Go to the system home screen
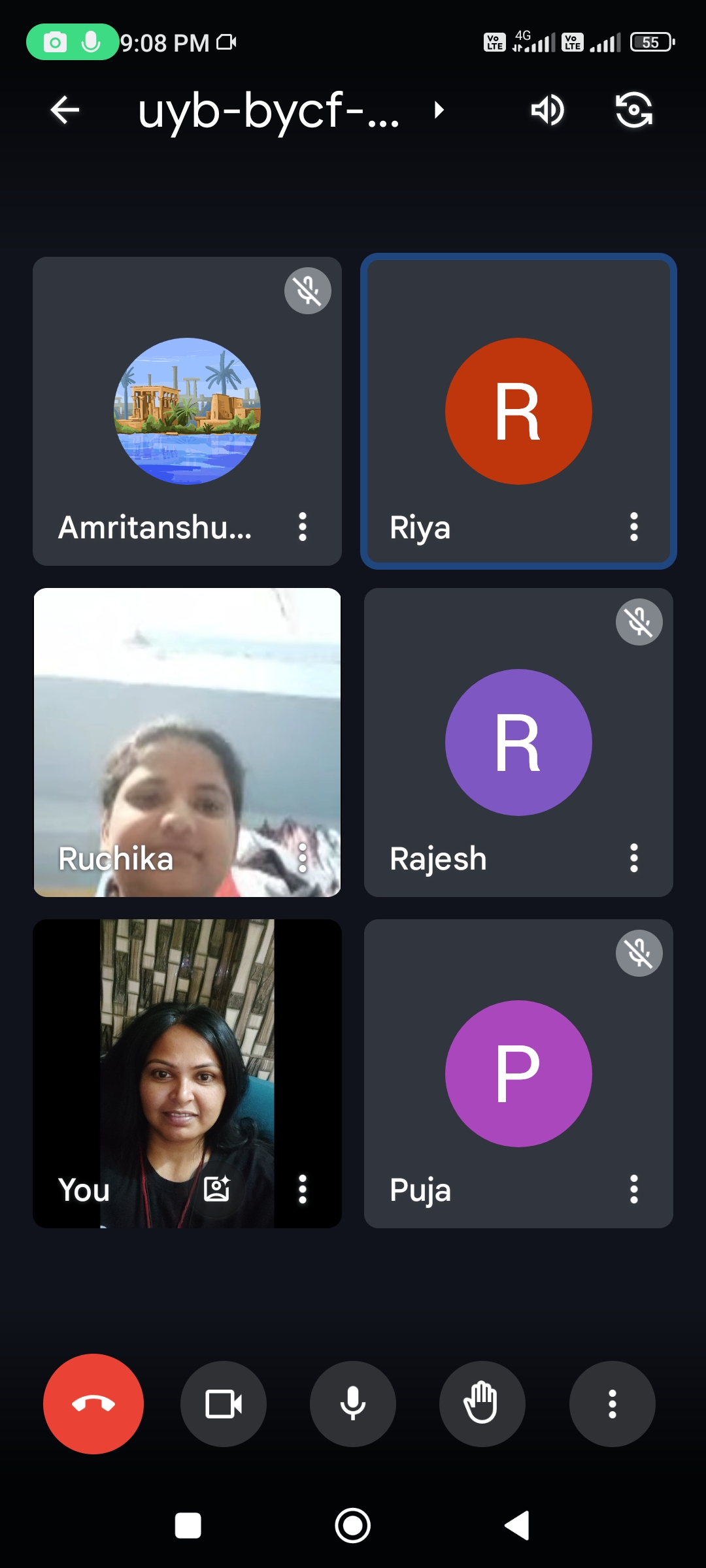The height and width of the screenshot is (1568, 706). click(353, 1526)
